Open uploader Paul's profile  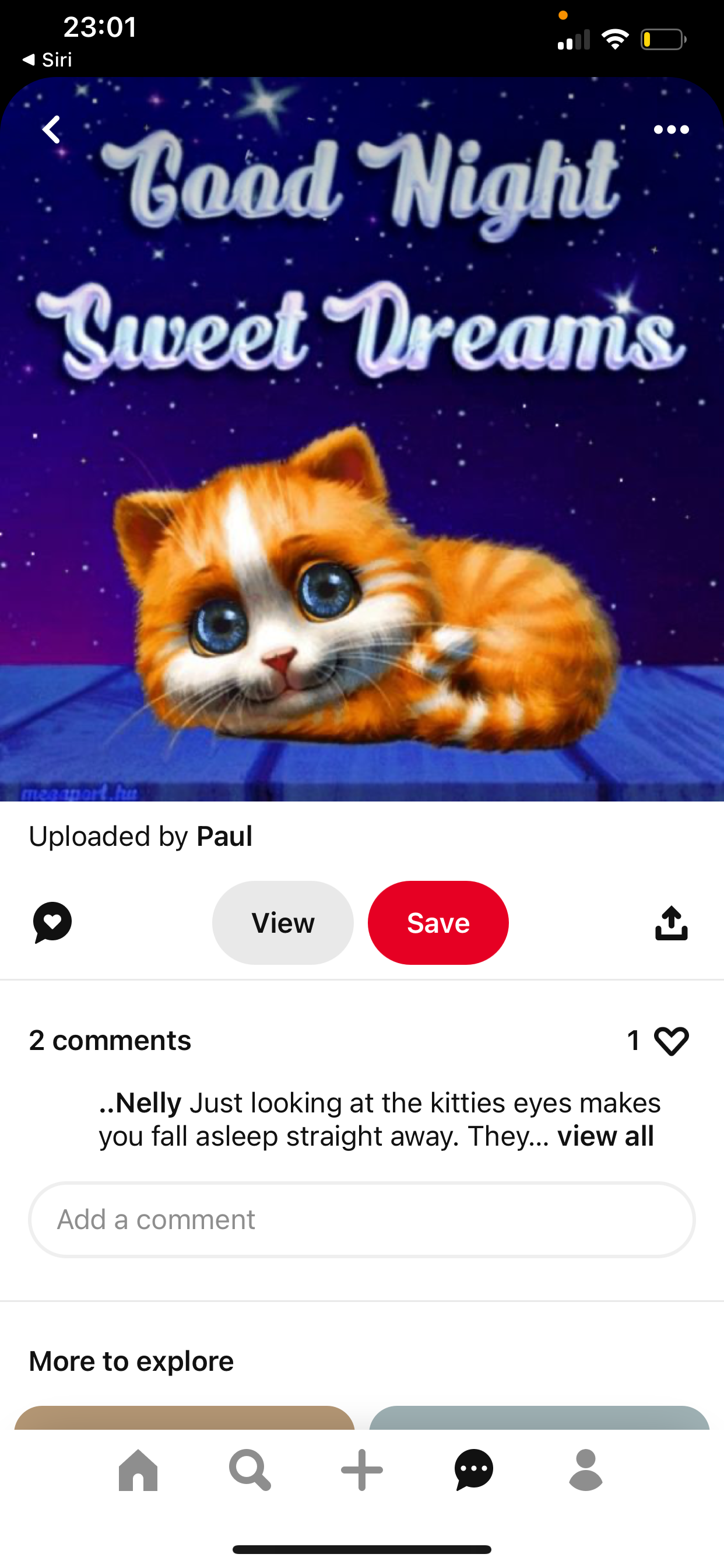pos(224,836)
